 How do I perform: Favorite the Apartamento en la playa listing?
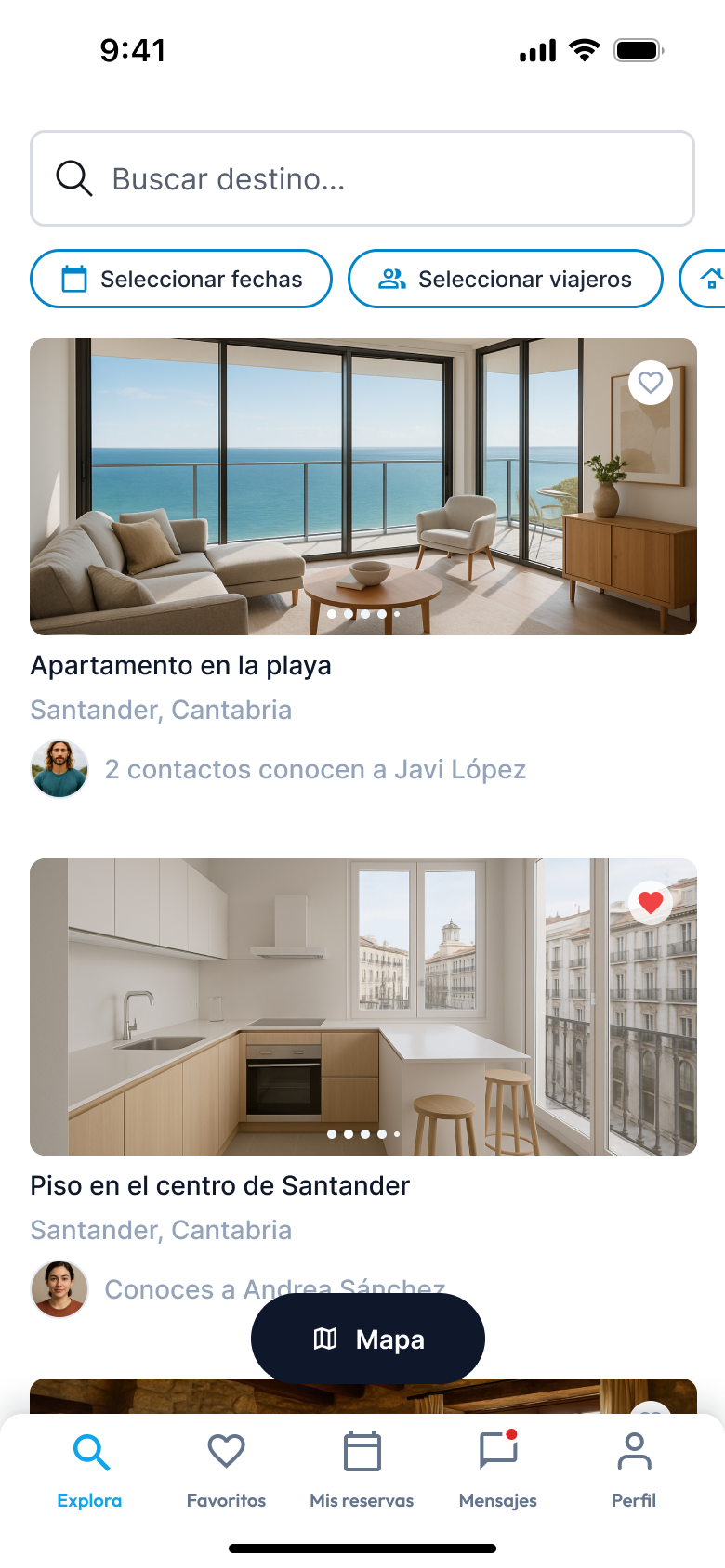[651, 382]
